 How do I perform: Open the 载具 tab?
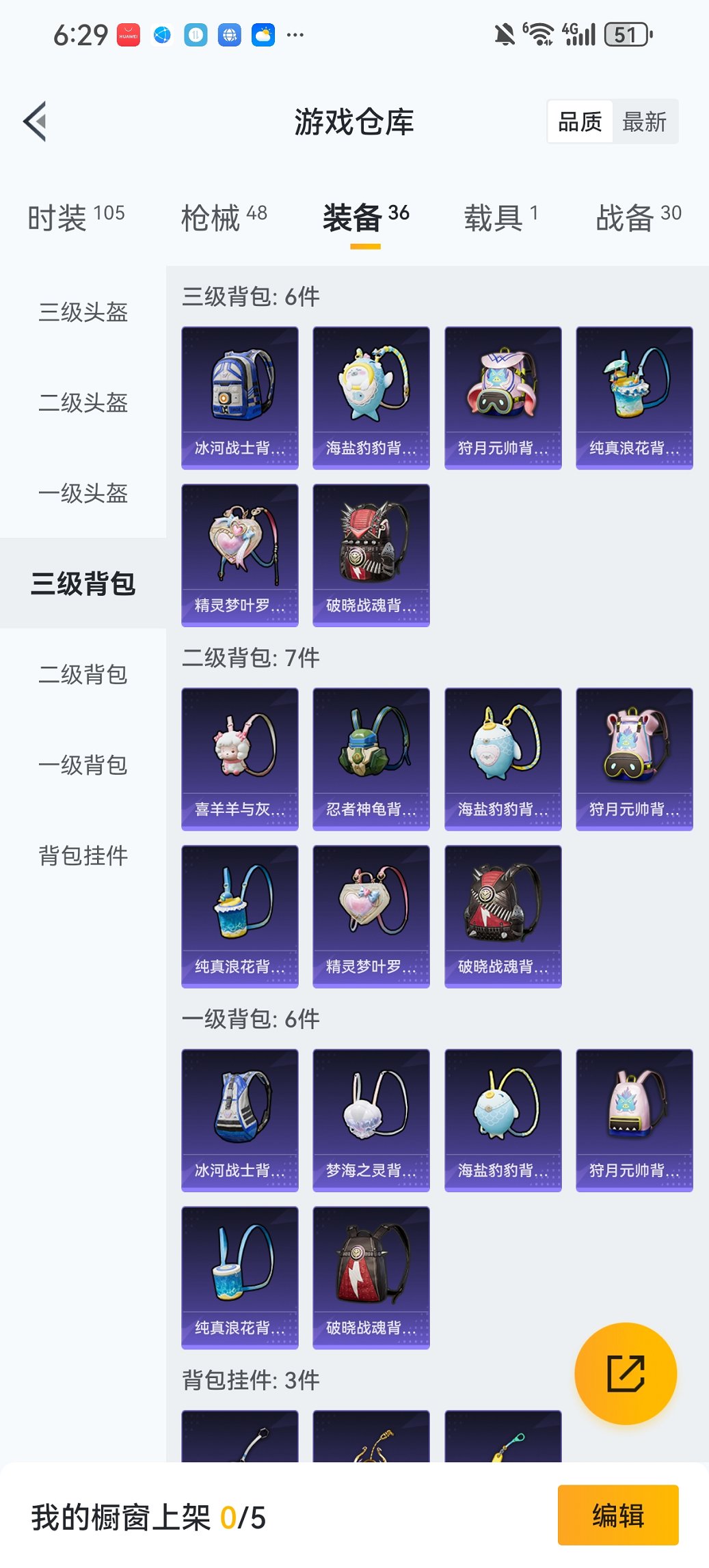500,217
